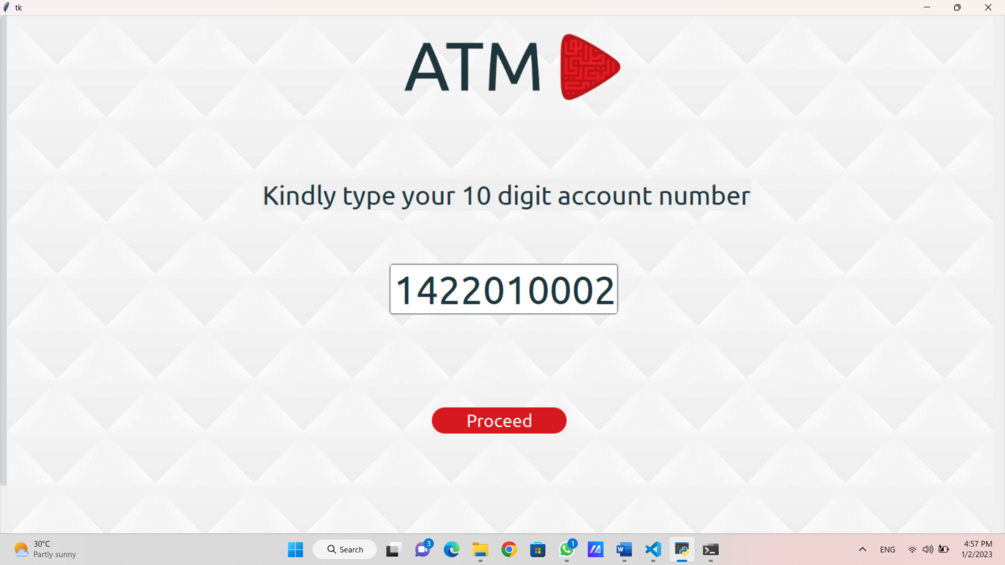Open File Explorer from the taskbar
Viewport: 1005px width, 565px height.
click(x=480, y=550)
